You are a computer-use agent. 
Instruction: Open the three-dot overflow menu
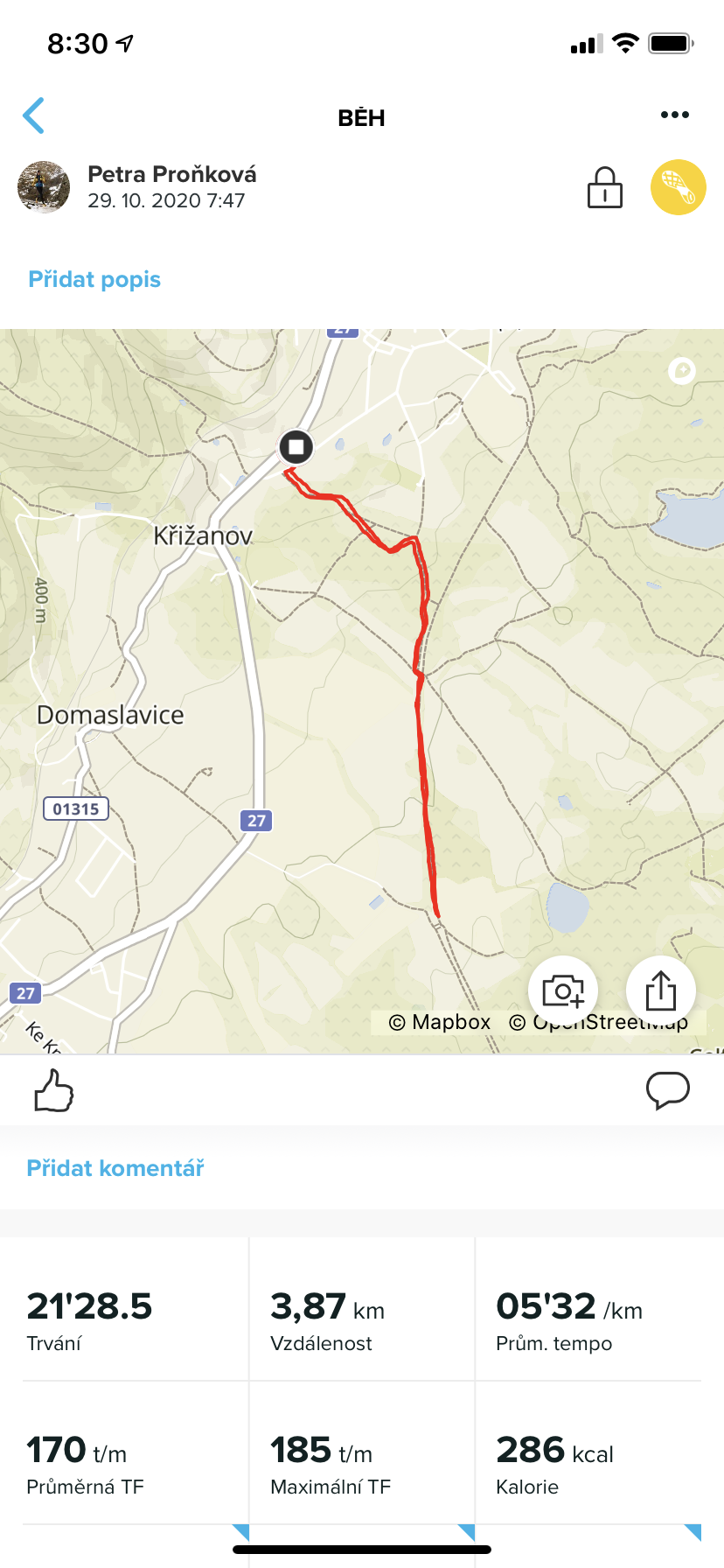click(674, 115)
